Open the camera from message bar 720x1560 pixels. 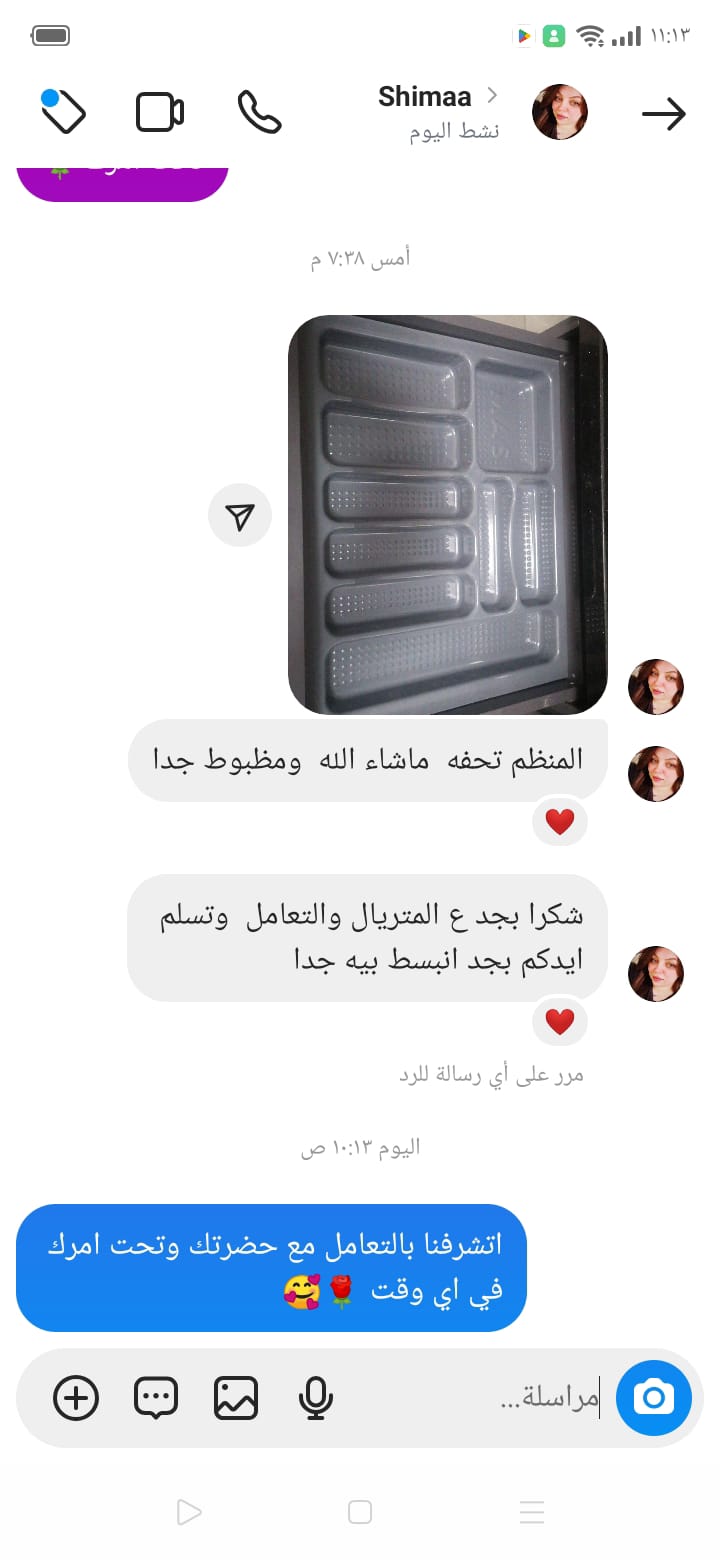[x=653, y=1397]
